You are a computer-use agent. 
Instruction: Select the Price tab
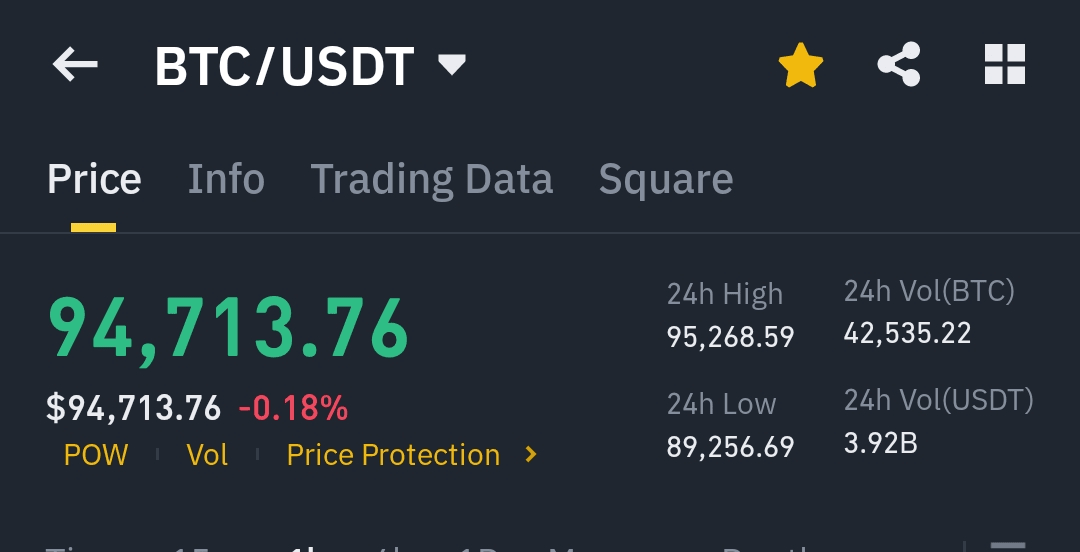[94, 180]
